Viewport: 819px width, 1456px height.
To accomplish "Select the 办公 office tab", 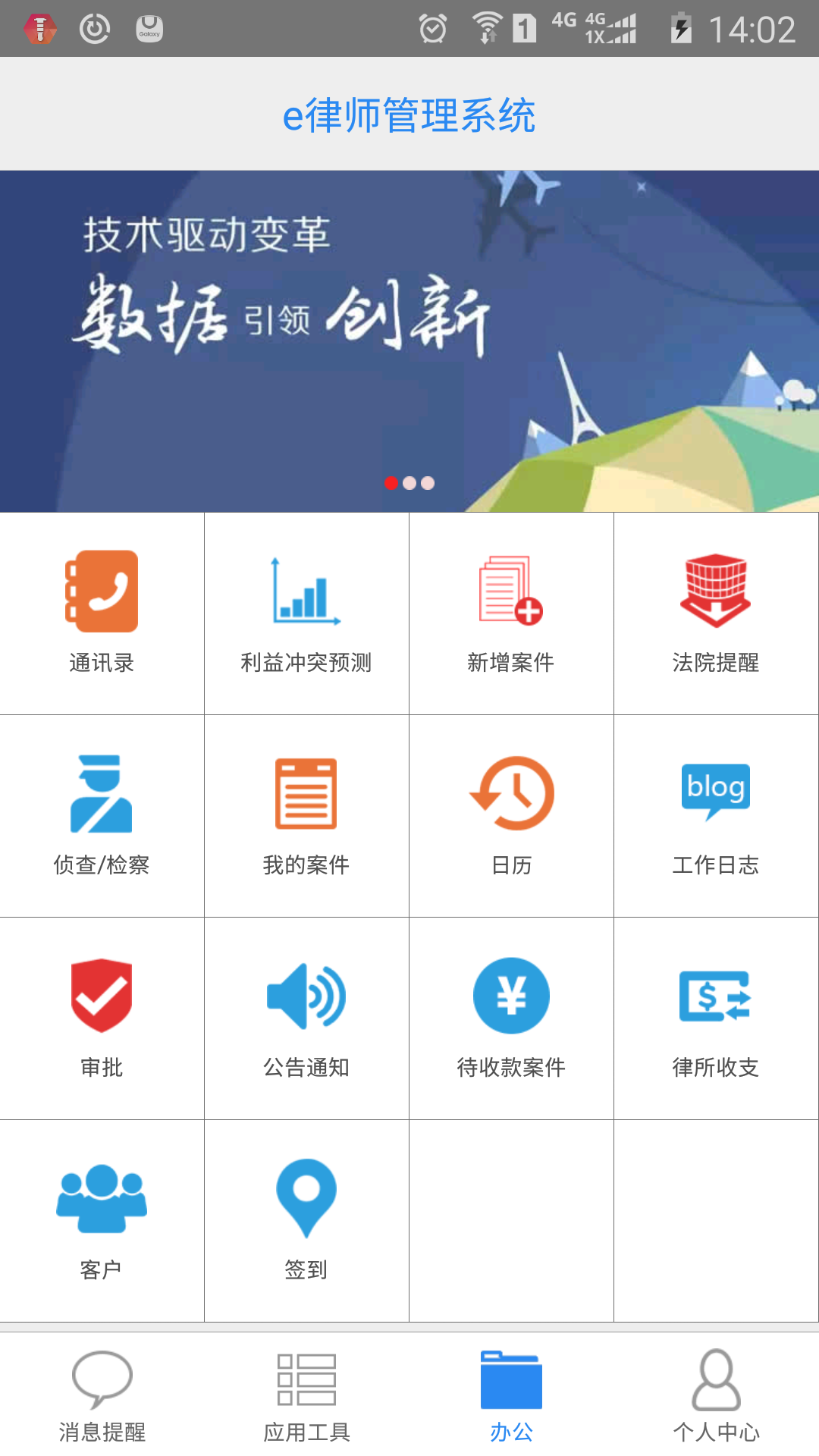I will coord(511,1395).
